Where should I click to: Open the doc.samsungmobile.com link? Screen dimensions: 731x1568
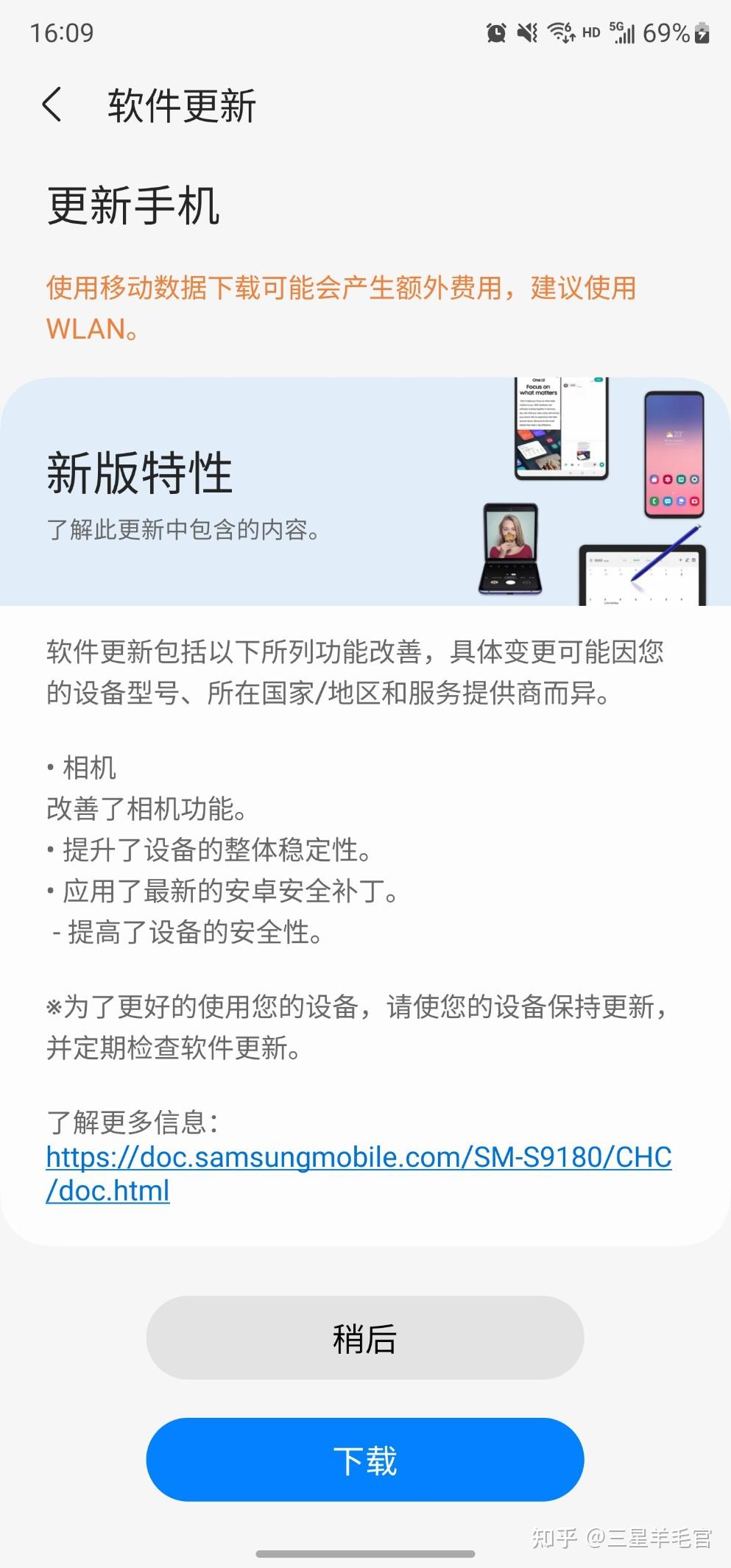[x=359, y=1157]
